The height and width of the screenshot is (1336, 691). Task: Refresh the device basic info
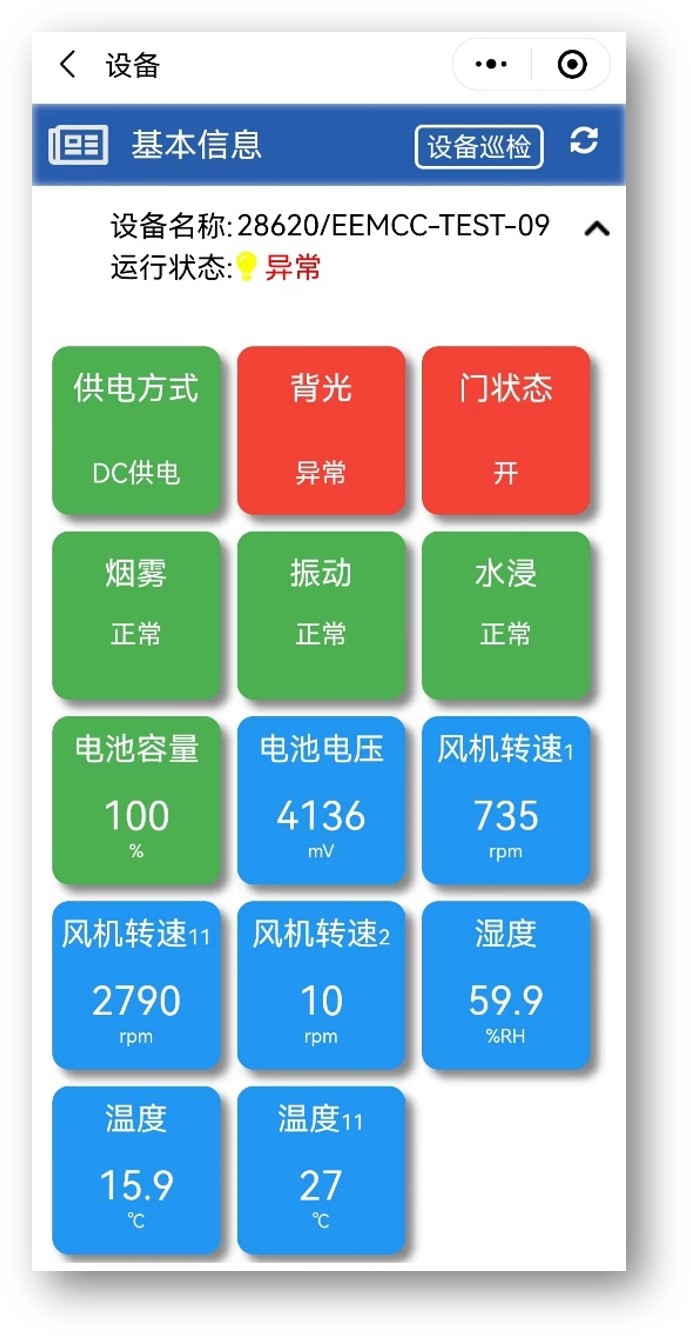point(584,142)
